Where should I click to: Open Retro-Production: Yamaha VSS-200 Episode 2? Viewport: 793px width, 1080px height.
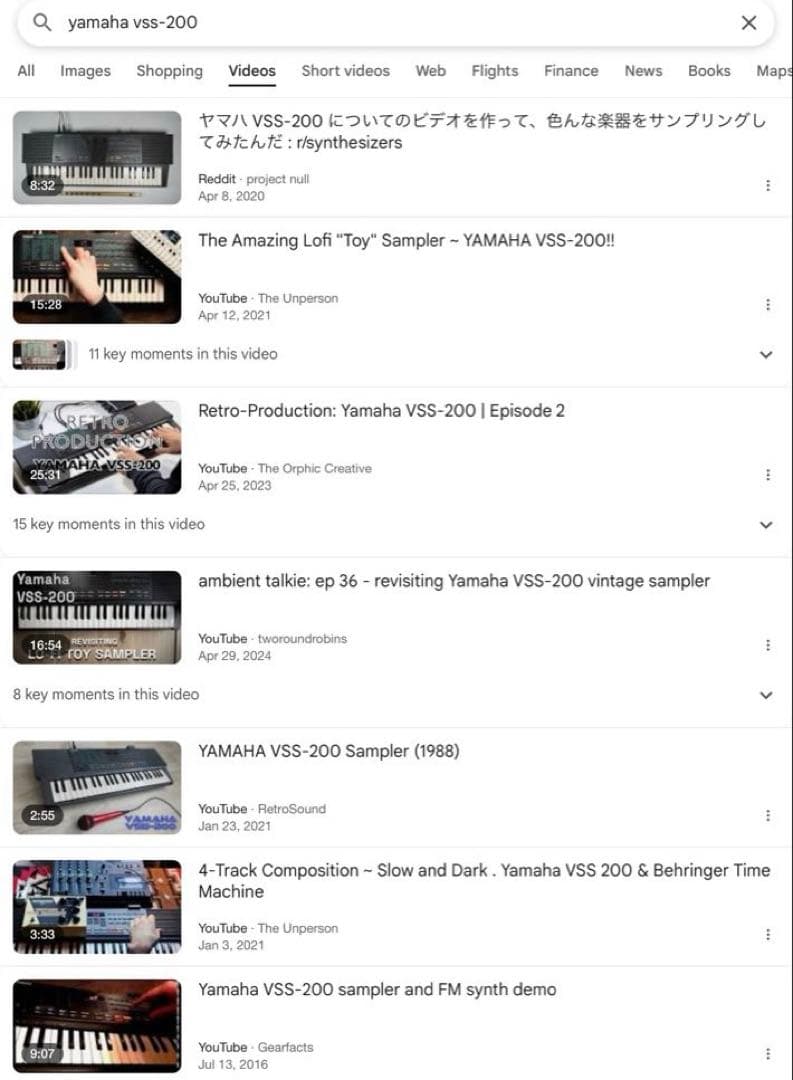point(381,410)
